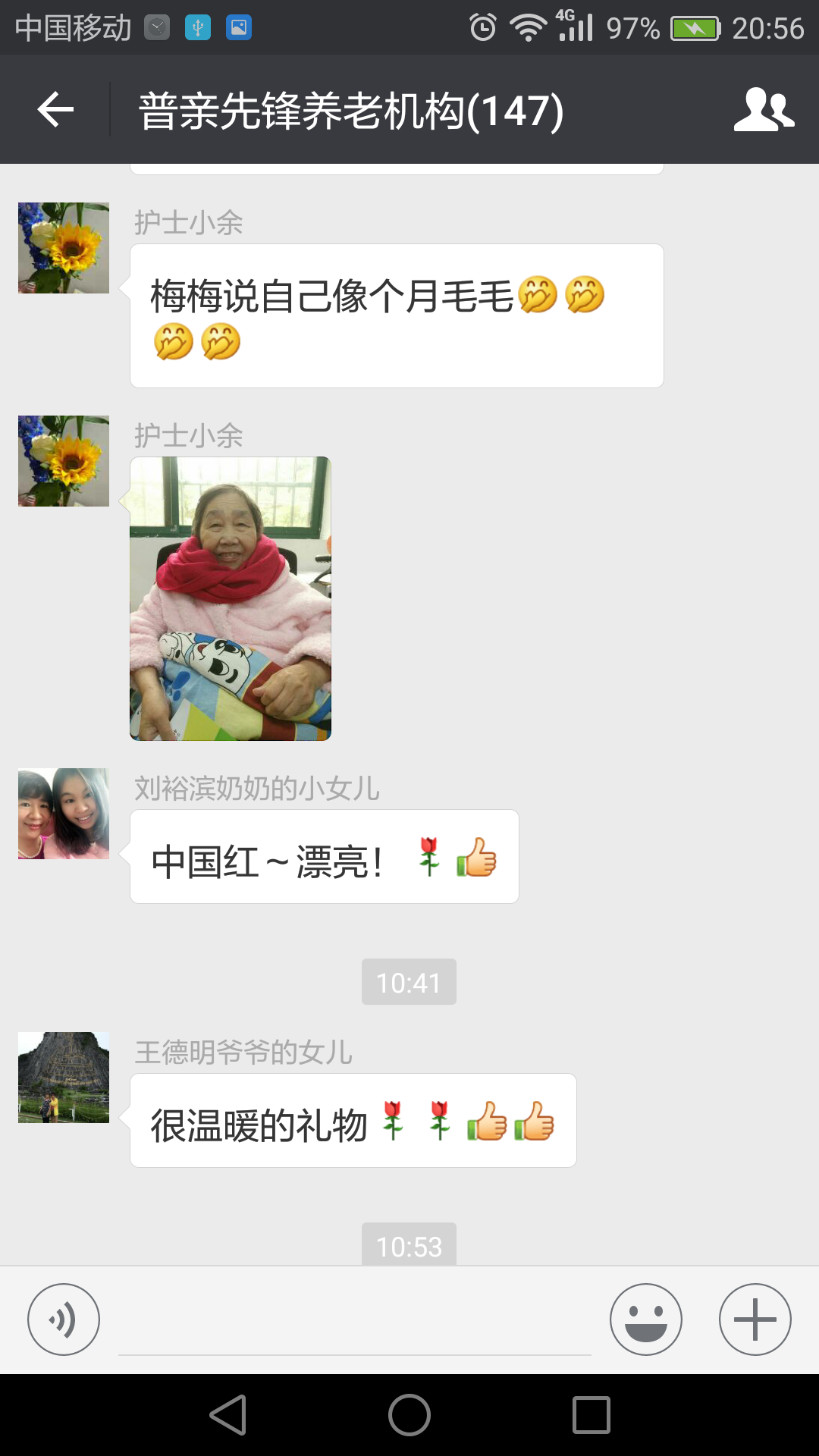Tap the system home button
The width and height of the screenshot is (819, 1456).
click(x=409, y=1415)
